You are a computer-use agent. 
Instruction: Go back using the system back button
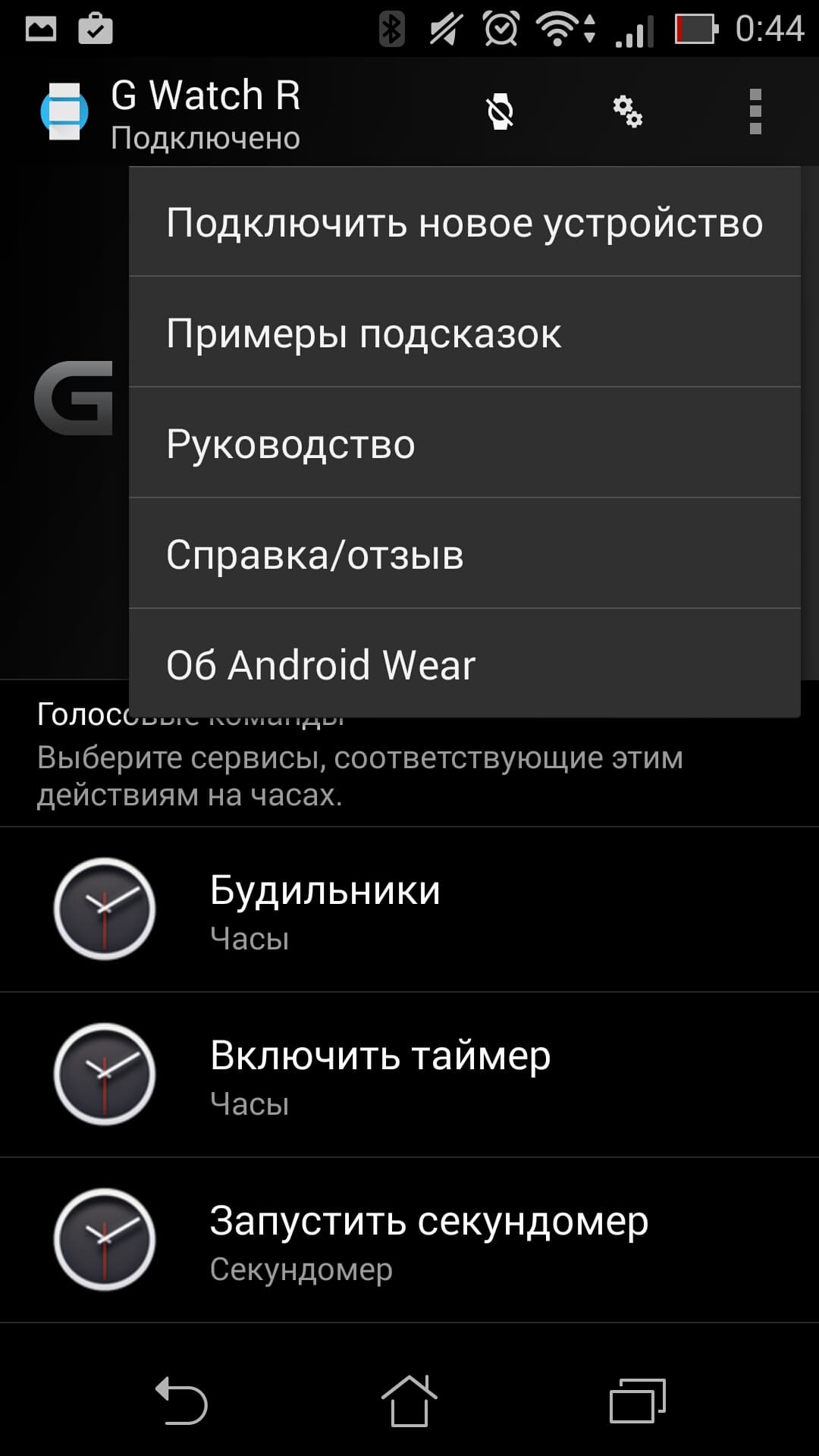181,1401
